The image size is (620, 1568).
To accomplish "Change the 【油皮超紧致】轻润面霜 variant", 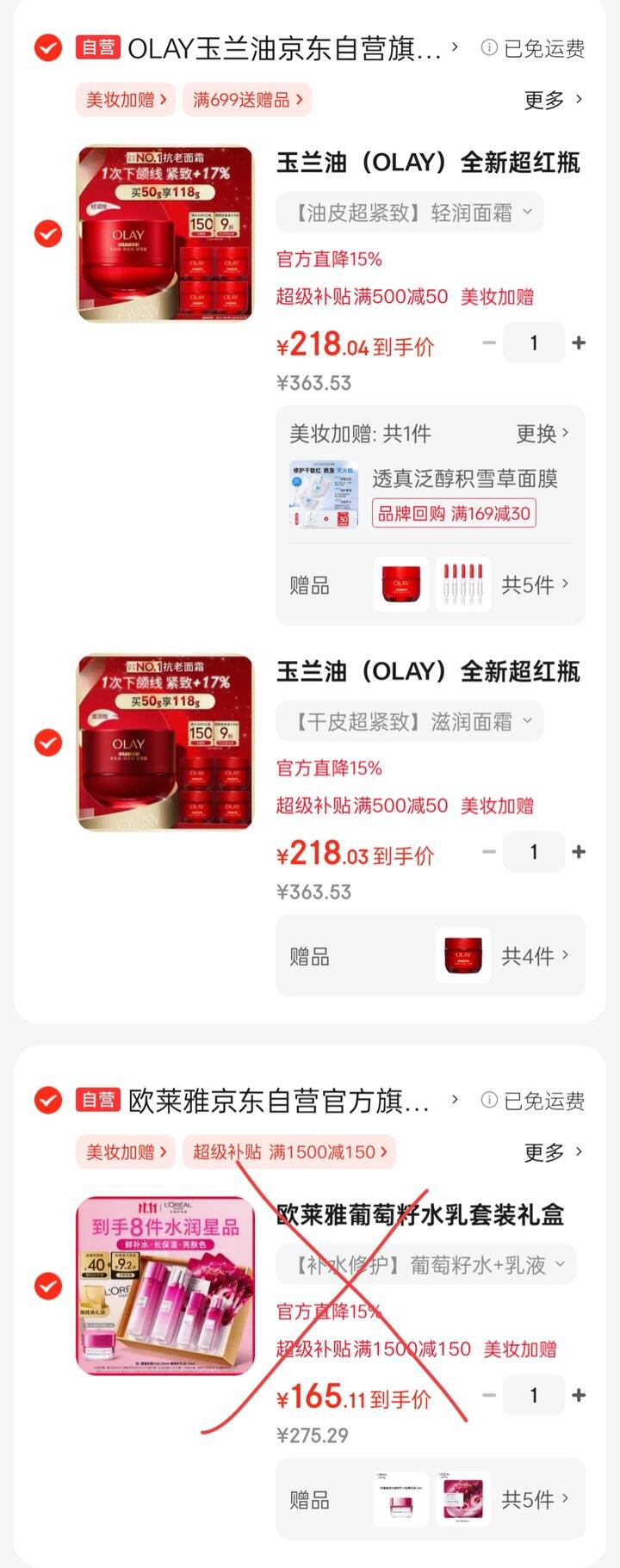I will pyautogui.click(x=410, y=213).
